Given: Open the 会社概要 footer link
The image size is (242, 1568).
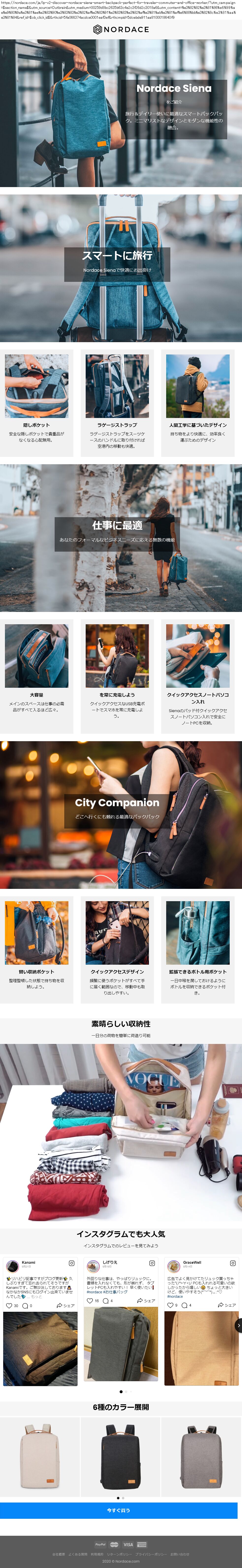Looking at the screenshot, I should coord(58,1554).
